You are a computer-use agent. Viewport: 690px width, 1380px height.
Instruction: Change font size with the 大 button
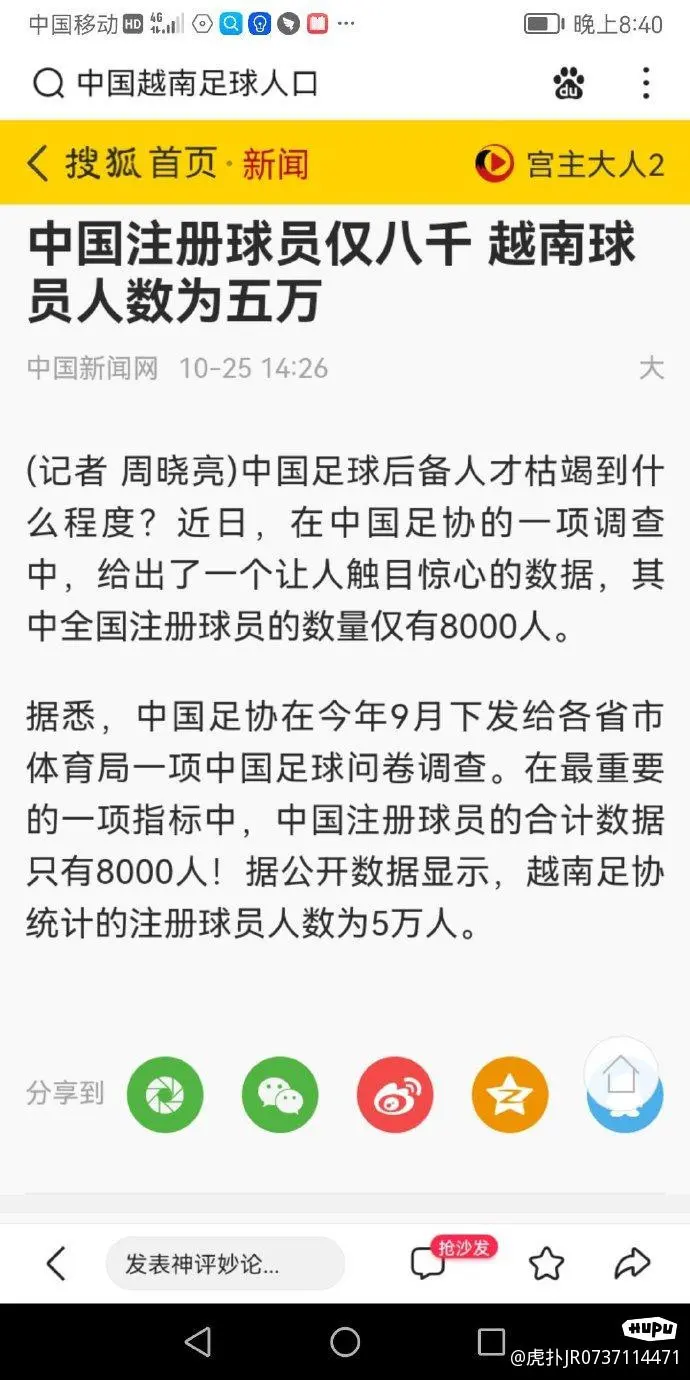[651, 368]
